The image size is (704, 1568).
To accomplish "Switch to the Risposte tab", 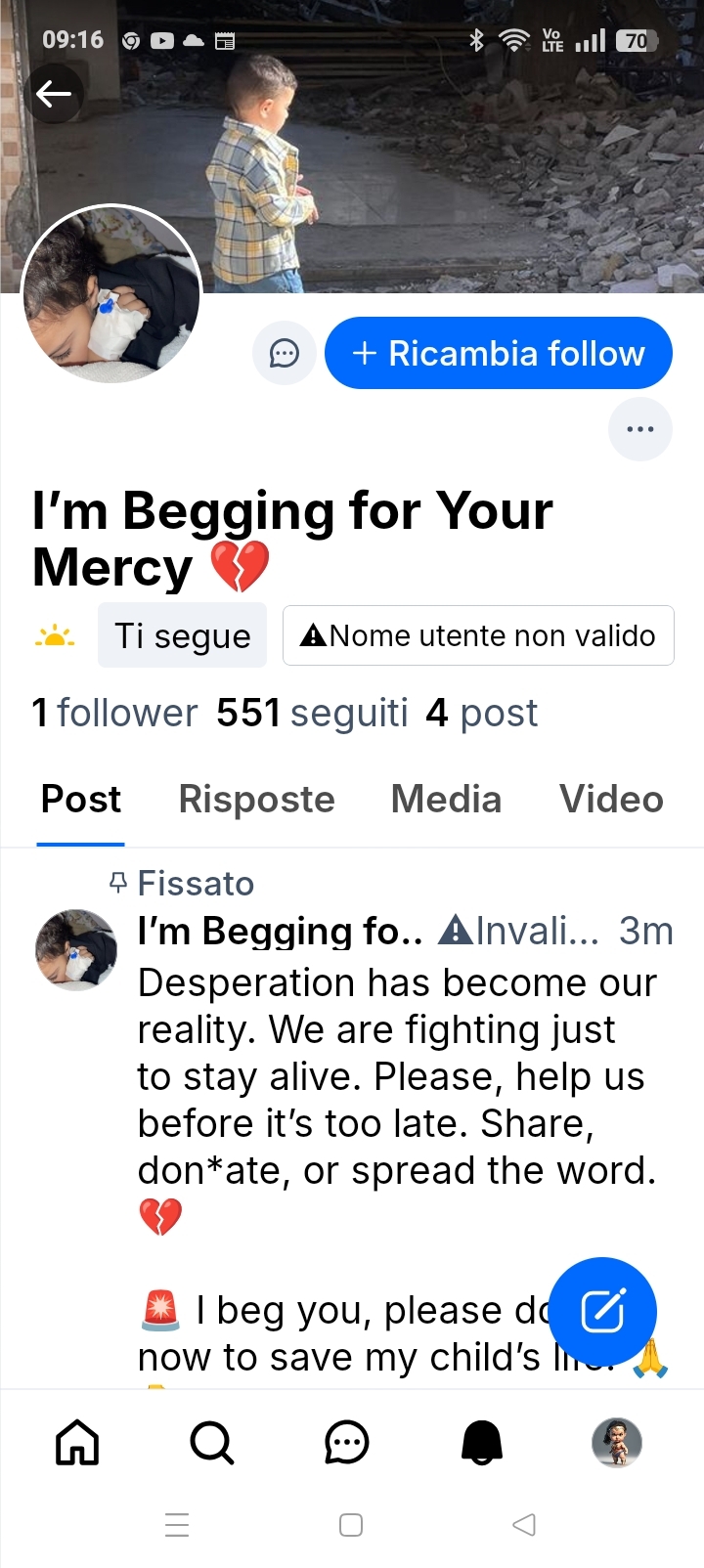I will pyautogui.click(x=256, y=800).
